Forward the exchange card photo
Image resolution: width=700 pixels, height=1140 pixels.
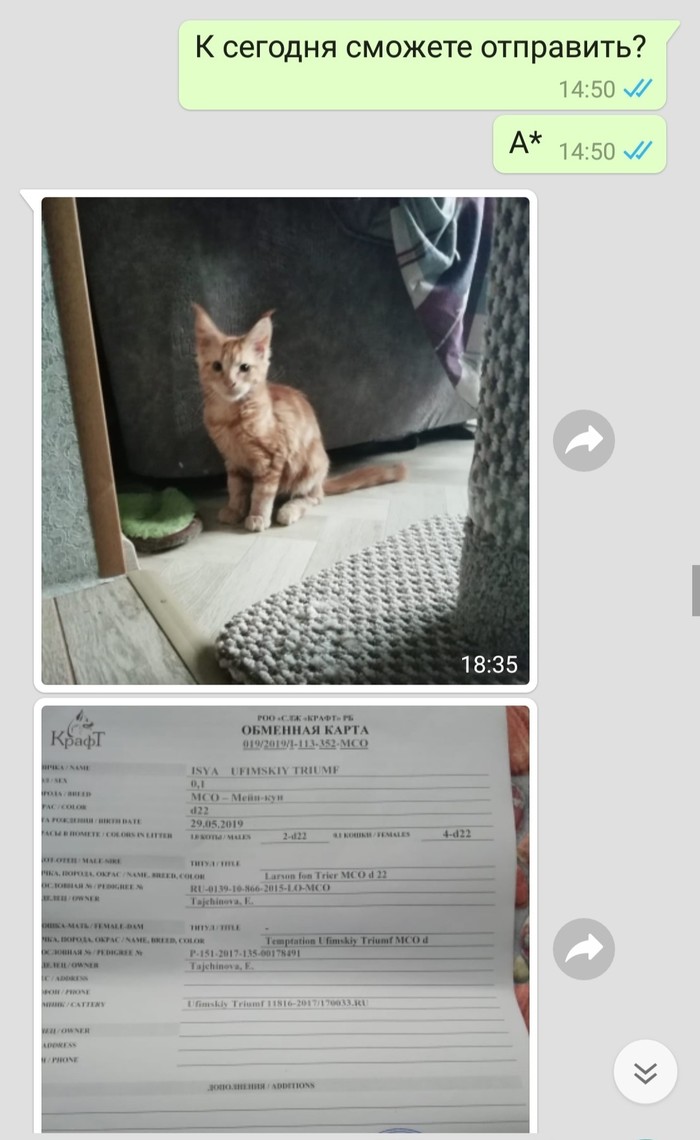[x=584, y=948]
